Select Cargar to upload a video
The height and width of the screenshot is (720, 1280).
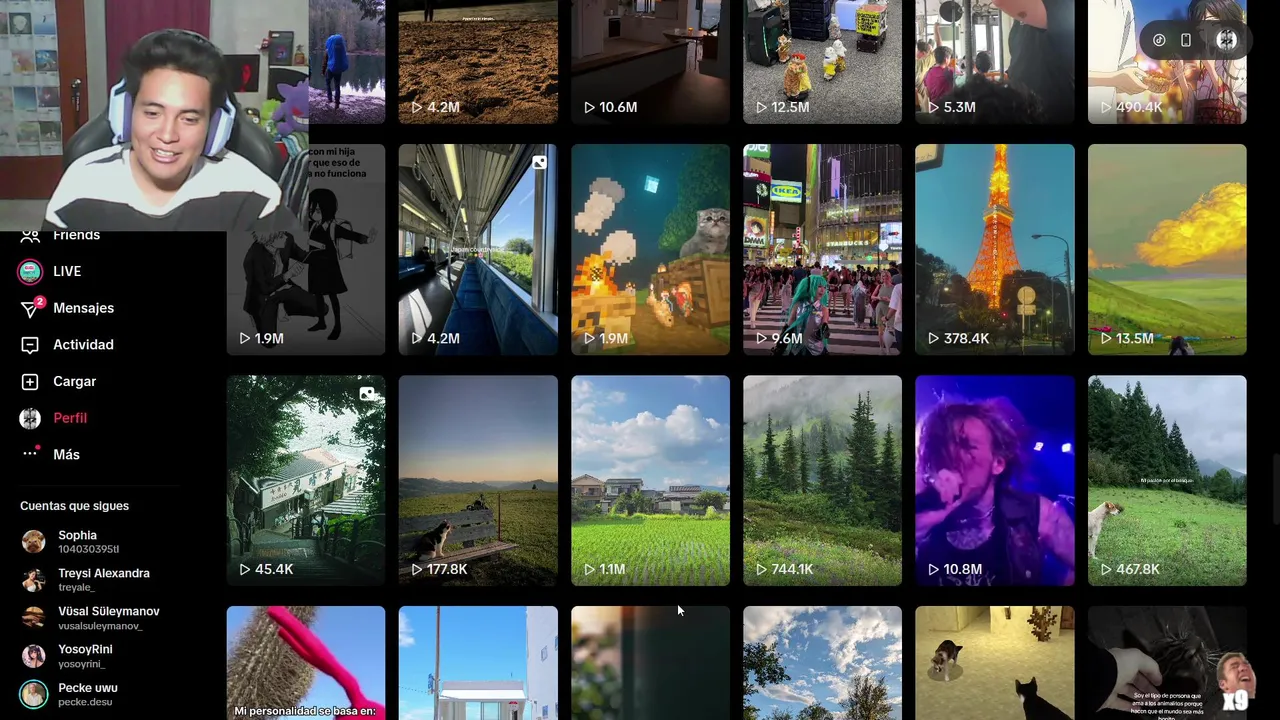[x=74, y=381]
